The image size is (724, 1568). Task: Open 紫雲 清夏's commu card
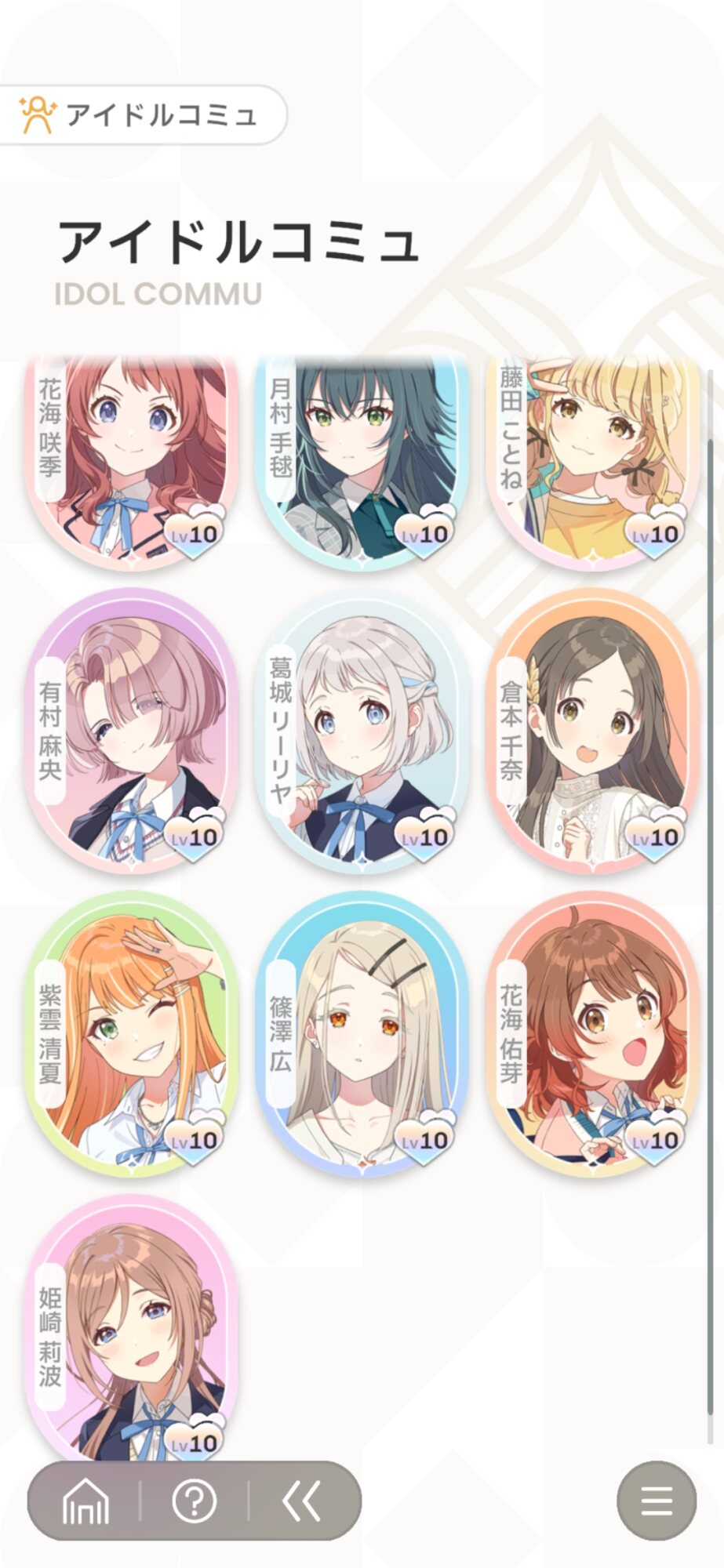(x=132, y=1034)
